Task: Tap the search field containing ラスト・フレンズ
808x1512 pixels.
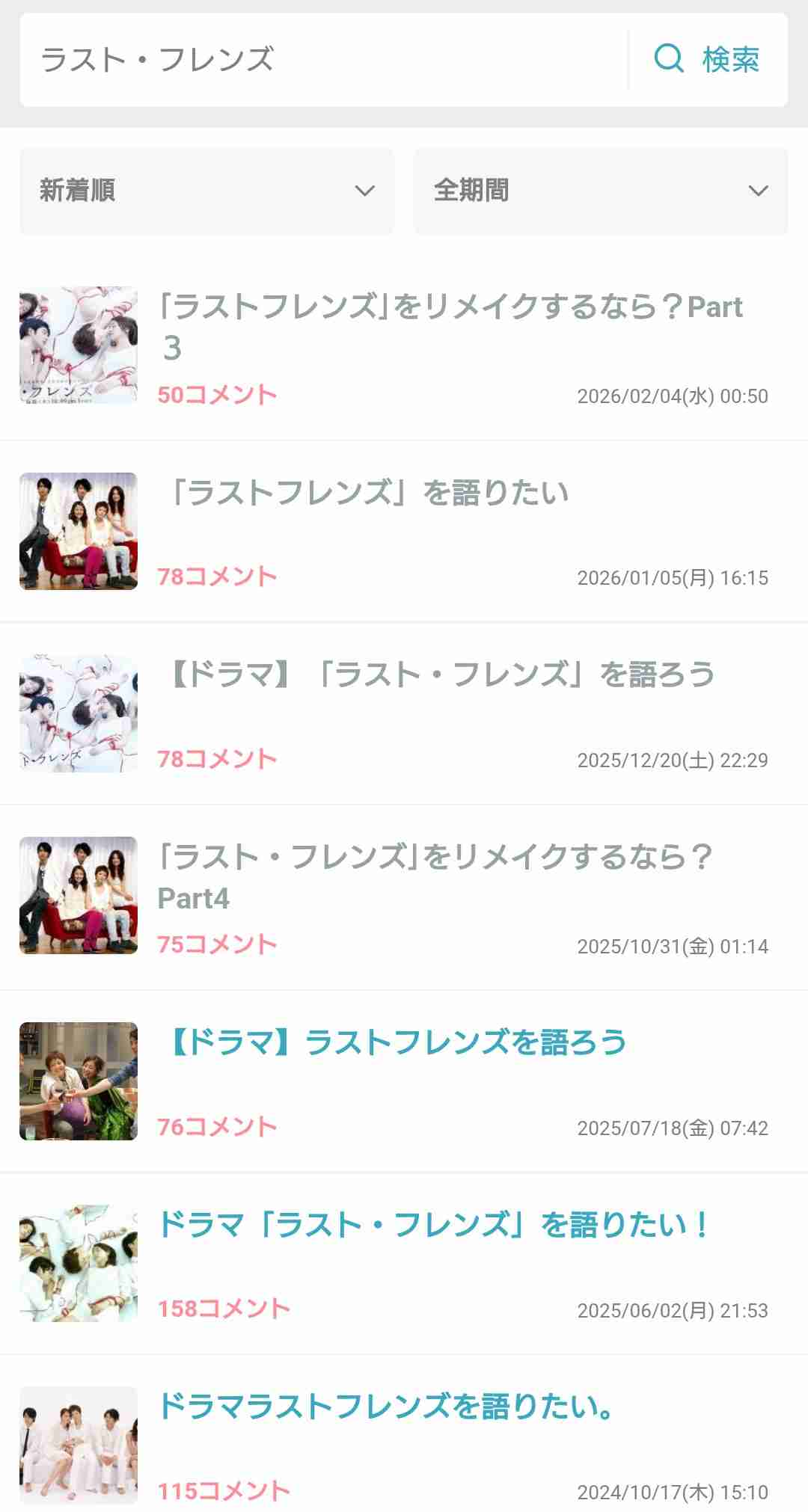Action: pos(322,60)
